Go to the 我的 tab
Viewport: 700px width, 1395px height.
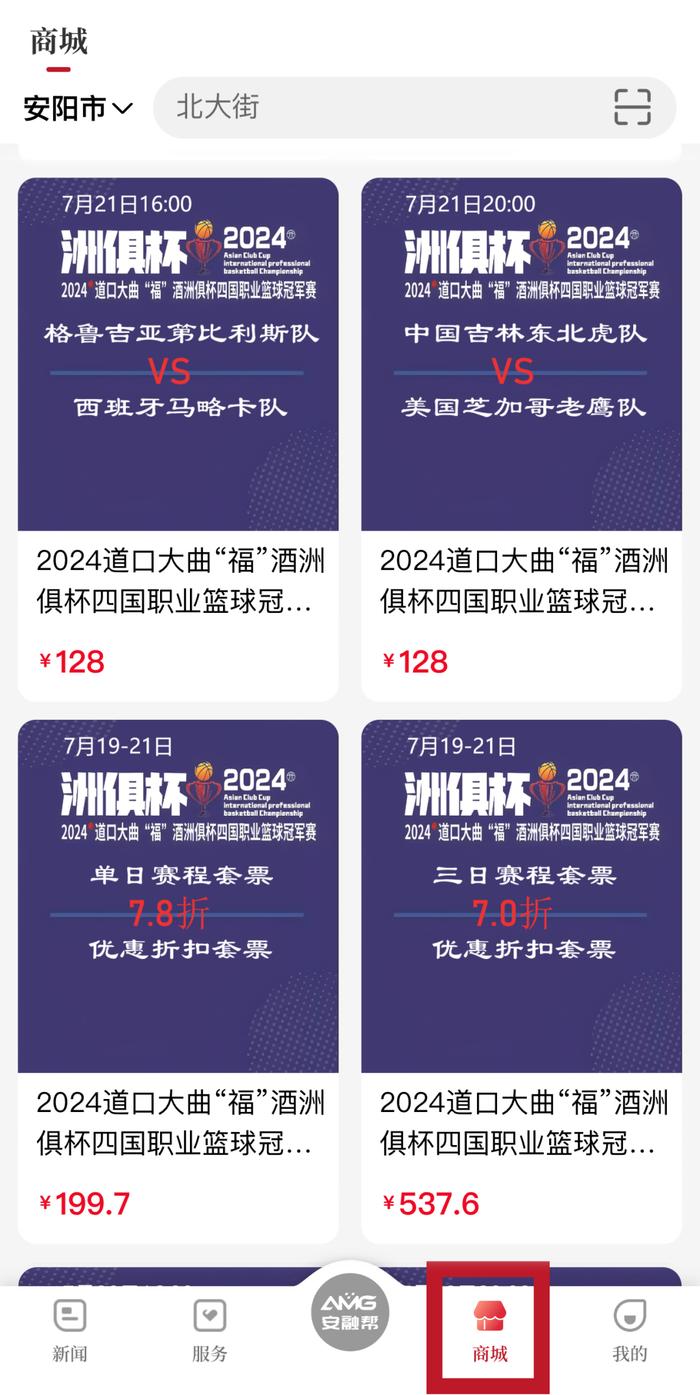point(630,1331)
